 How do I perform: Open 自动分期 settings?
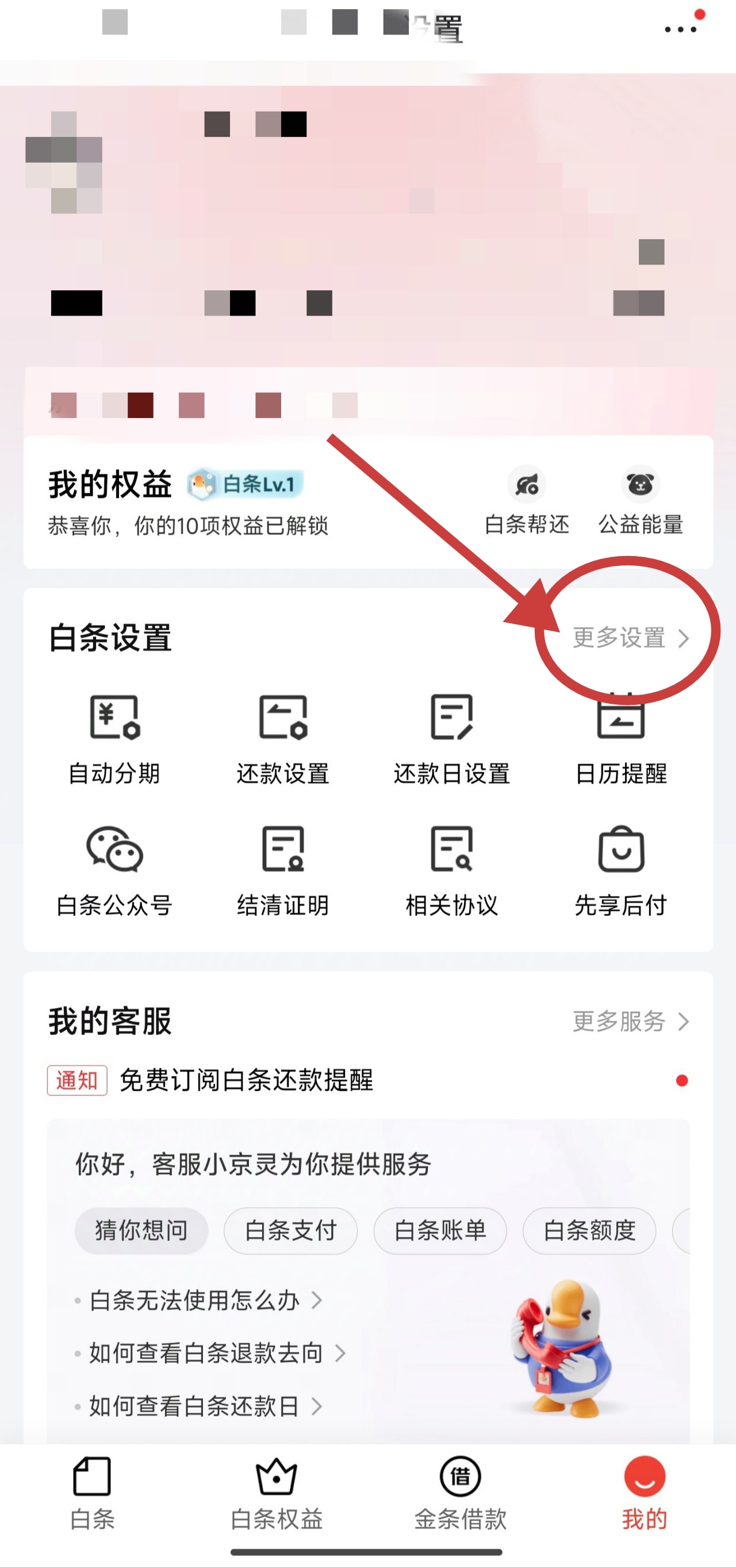click(114, 739)
